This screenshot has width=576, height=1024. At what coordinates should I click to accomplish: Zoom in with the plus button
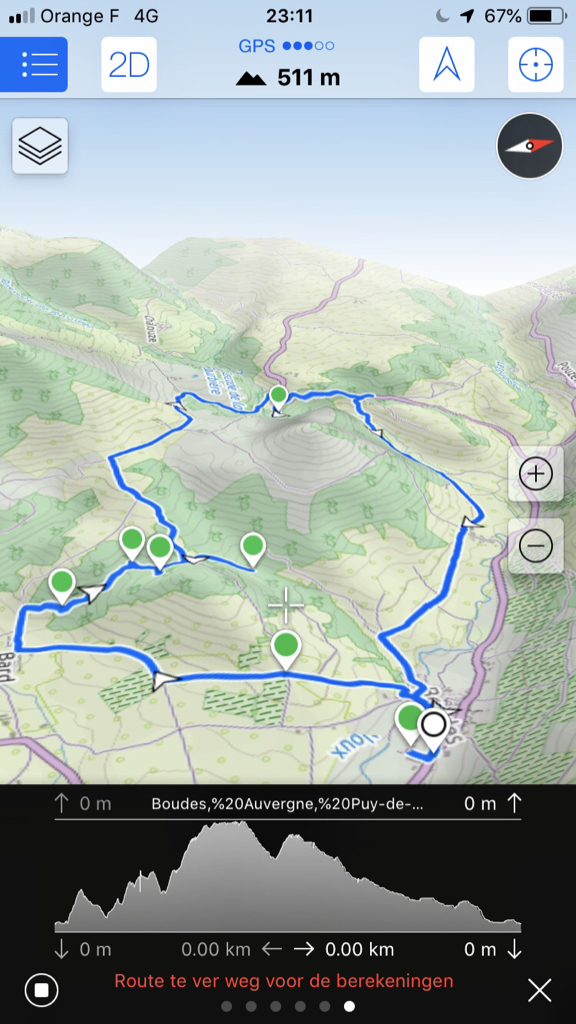point(536,474)
